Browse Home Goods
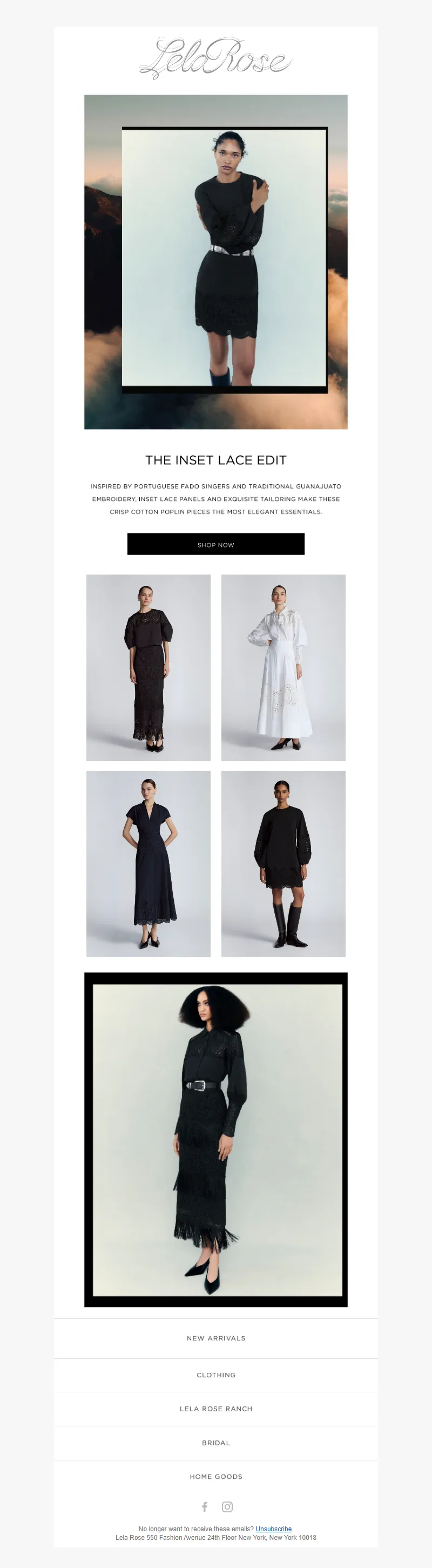This screenshot has height=1568, width=432. pyautogui.click(x=215, y=1476)
